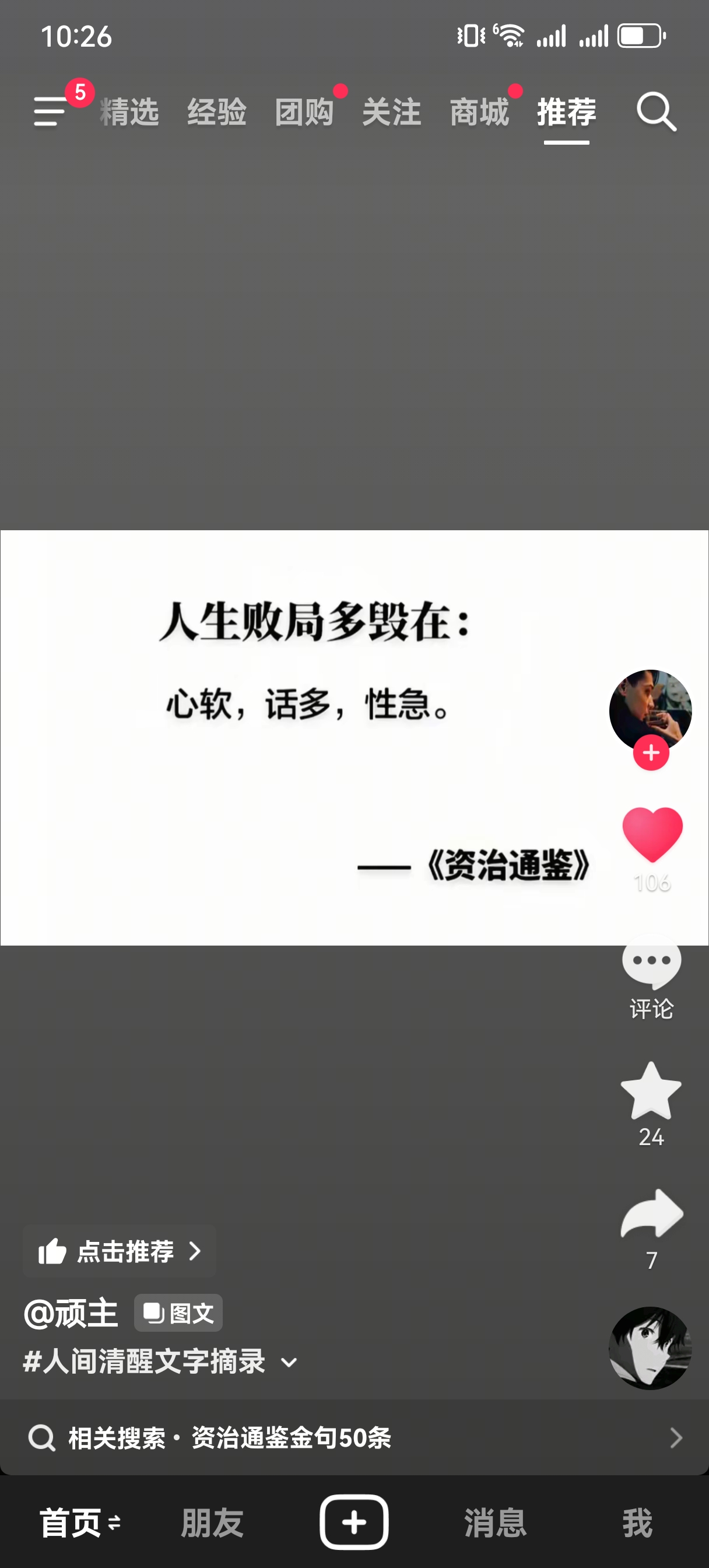Open the 团购 tab

pos(304,112)
